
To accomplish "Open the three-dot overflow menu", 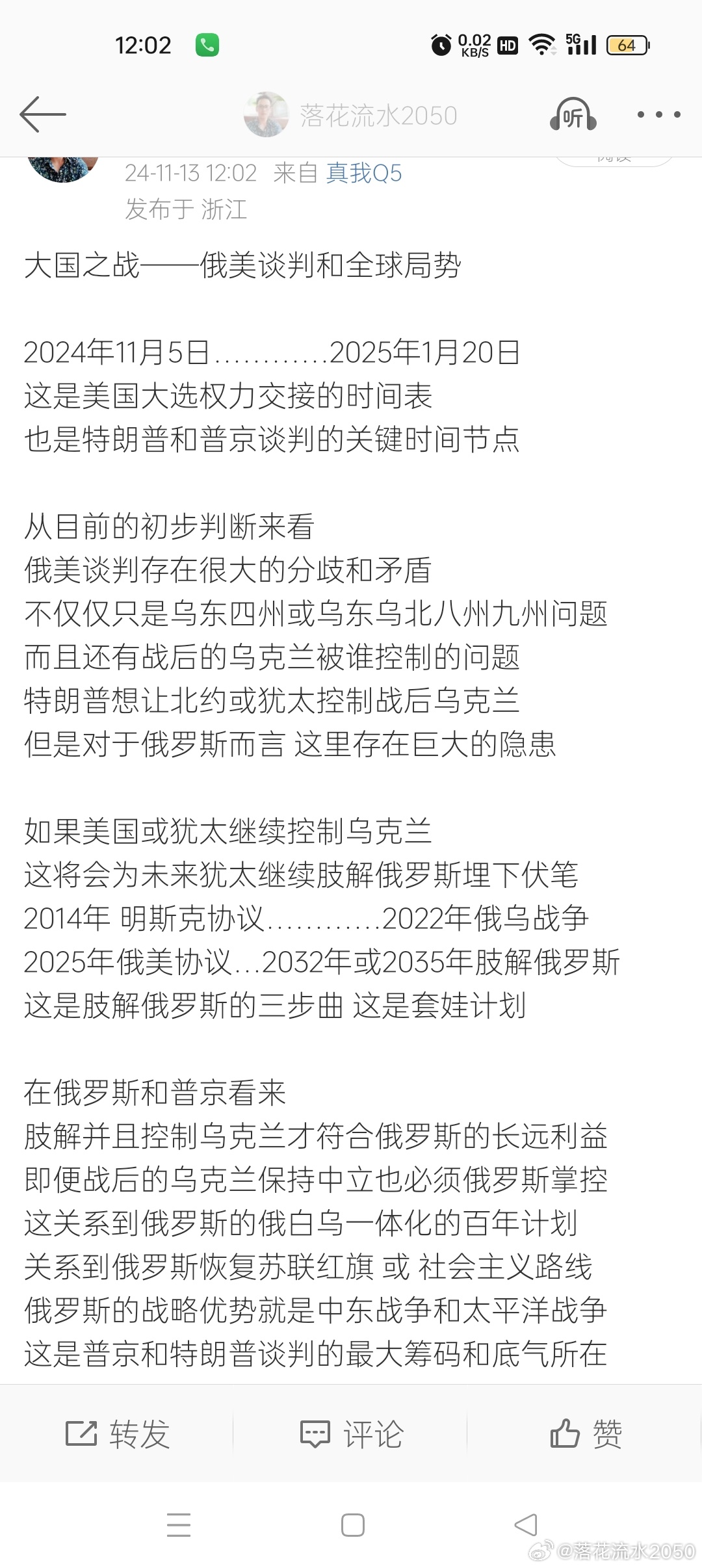I will click(658, 114).
